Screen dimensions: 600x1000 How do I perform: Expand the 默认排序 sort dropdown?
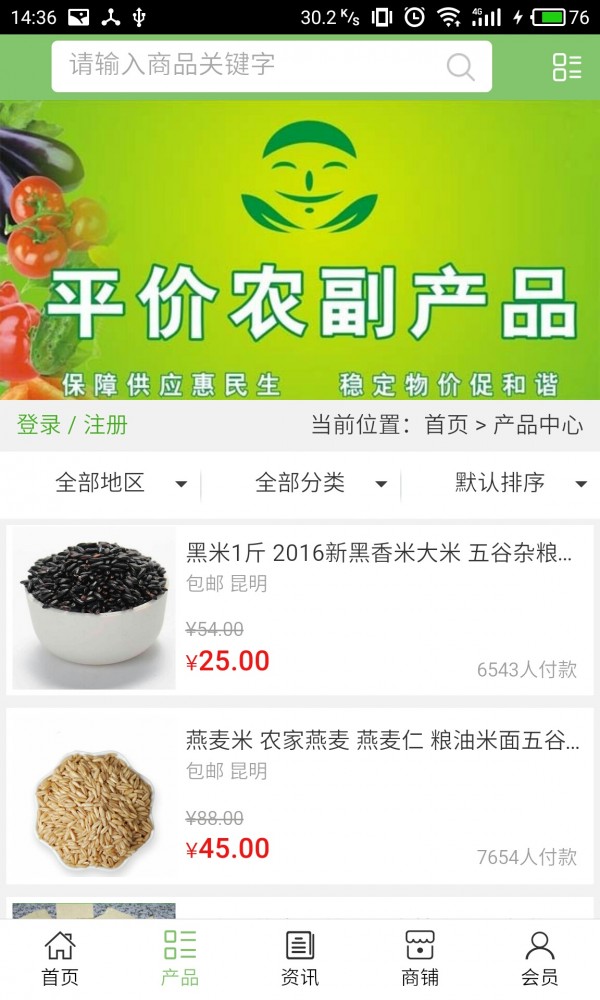[518, 484]
